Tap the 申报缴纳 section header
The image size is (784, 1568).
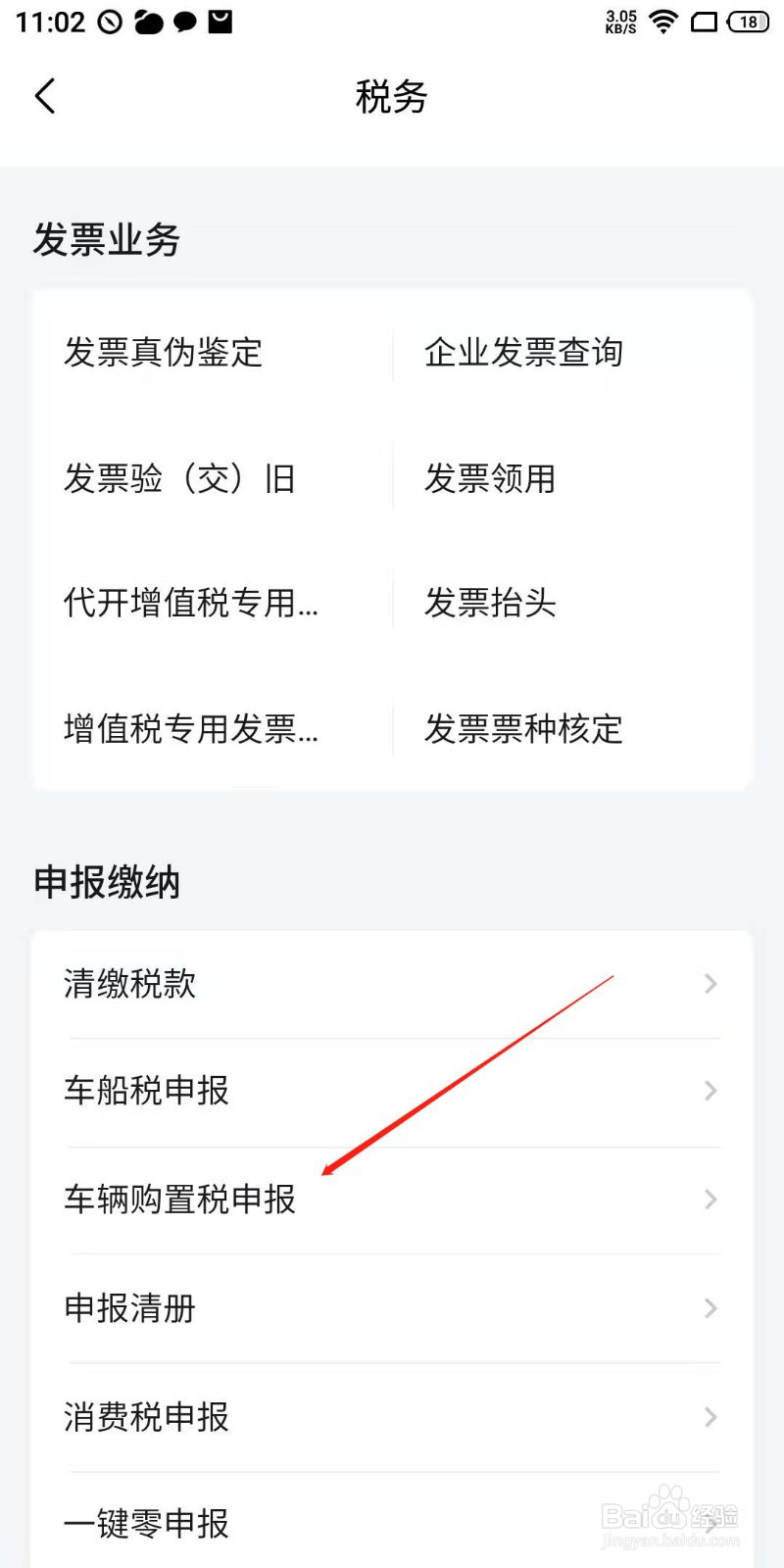click(108, 882)
